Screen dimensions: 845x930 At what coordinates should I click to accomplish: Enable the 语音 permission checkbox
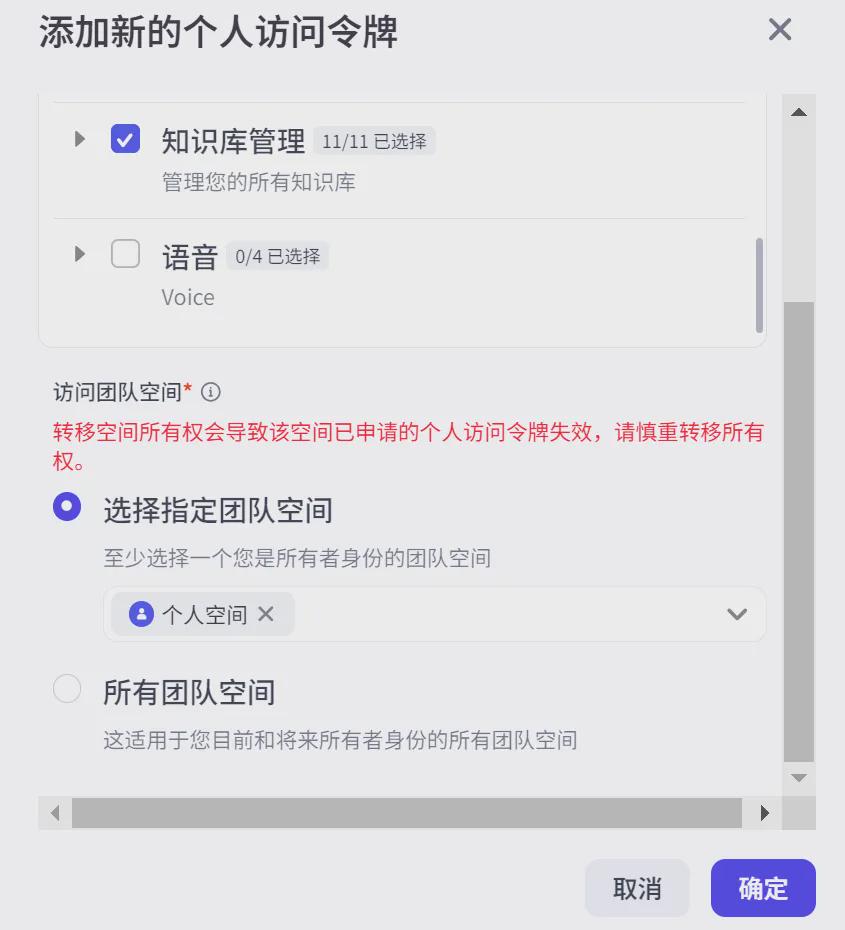(x=125, y=254)
